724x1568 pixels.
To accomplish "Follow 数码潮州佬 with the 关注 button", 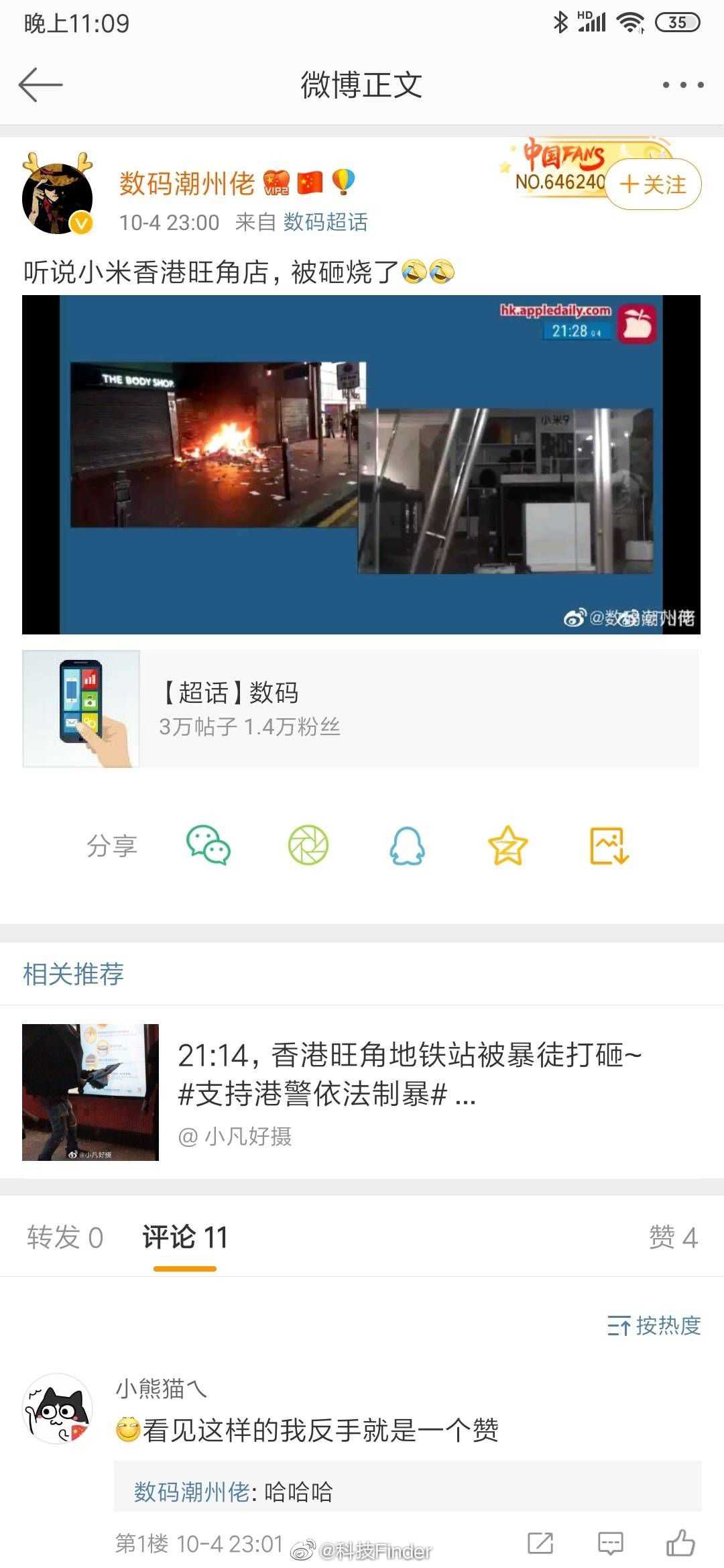I will pyautogui.click(x=653, y=184).
